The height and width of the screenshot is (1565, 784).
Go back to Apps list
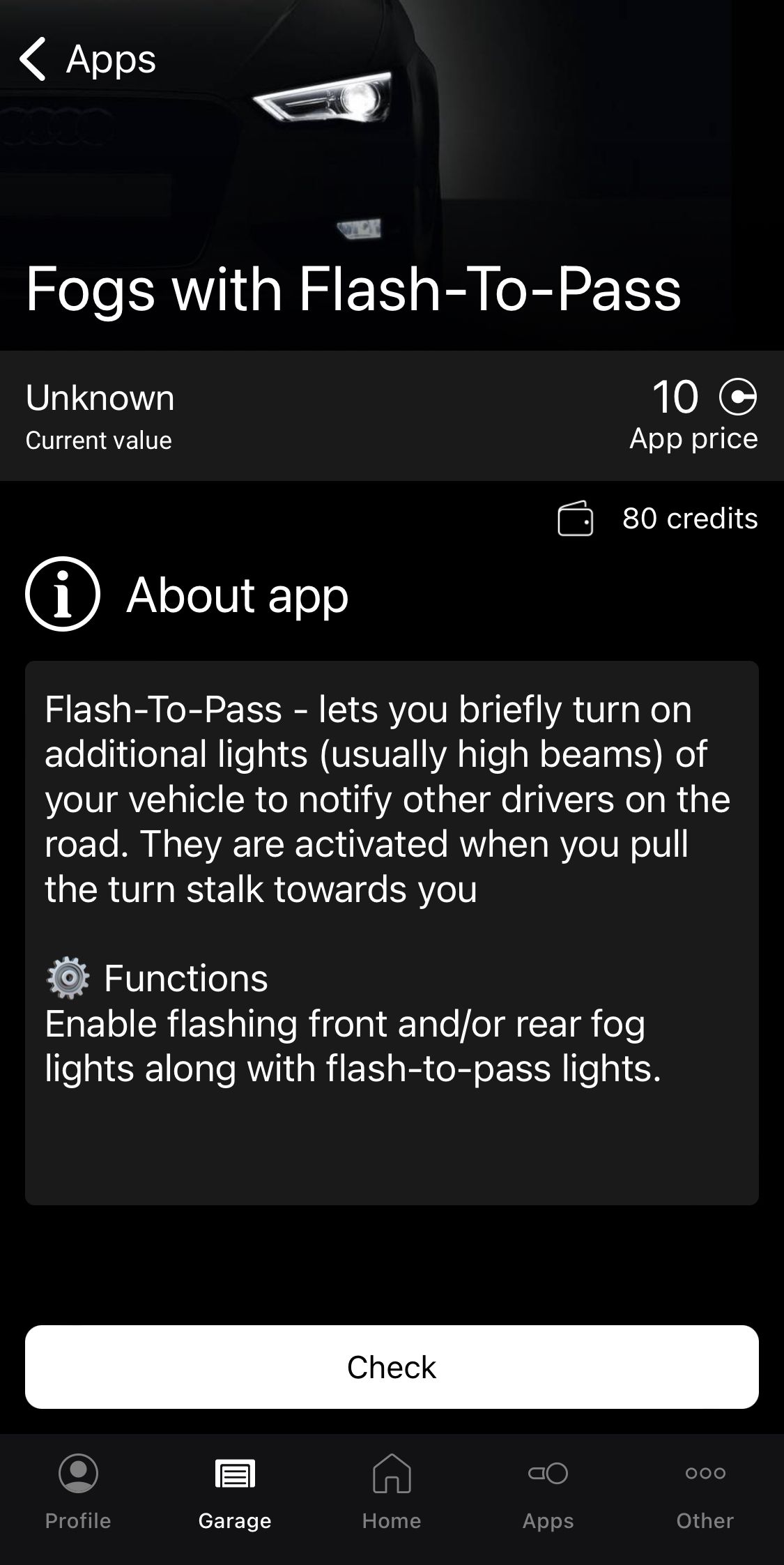[87, 59]
